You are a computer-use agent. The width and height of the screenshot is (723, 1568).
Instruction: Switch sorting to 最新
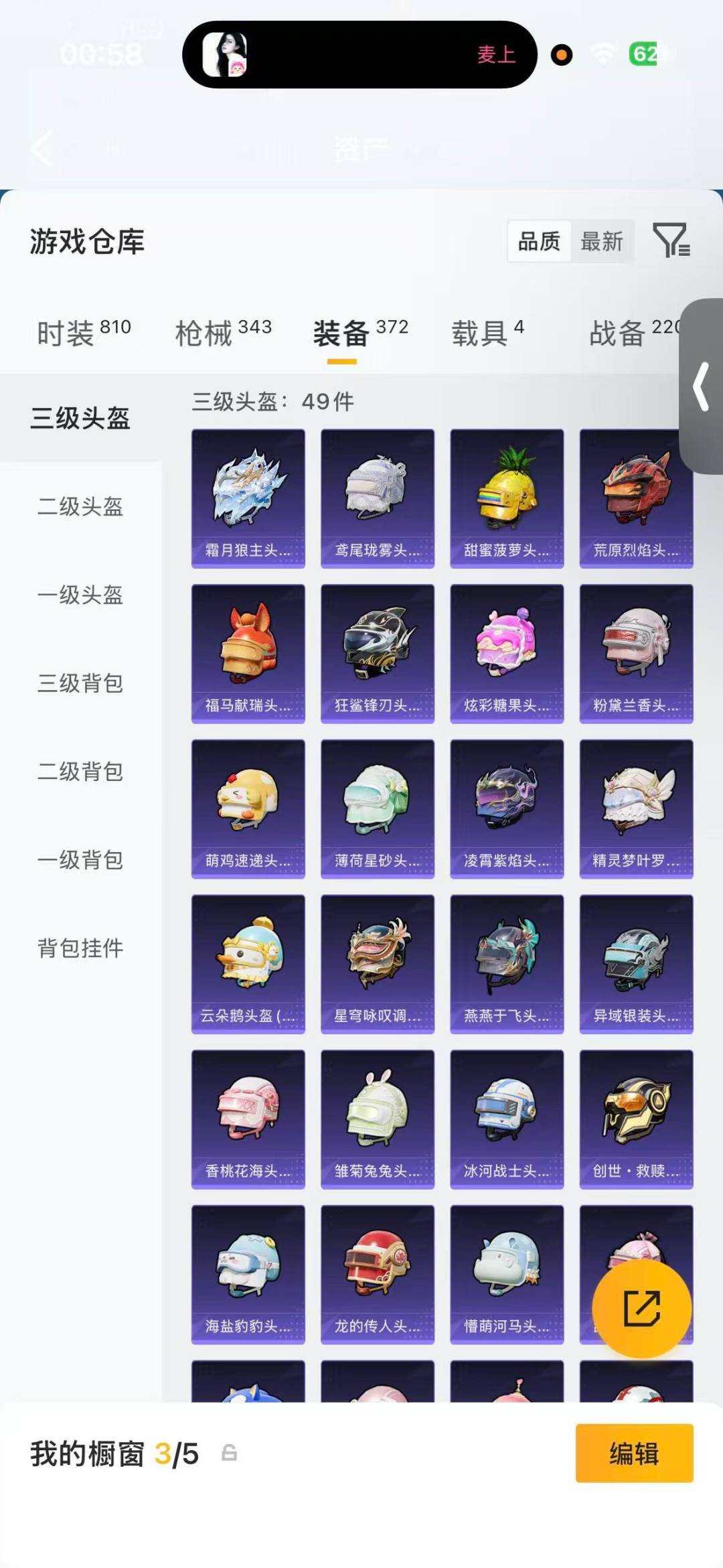[x=601, y=242]
